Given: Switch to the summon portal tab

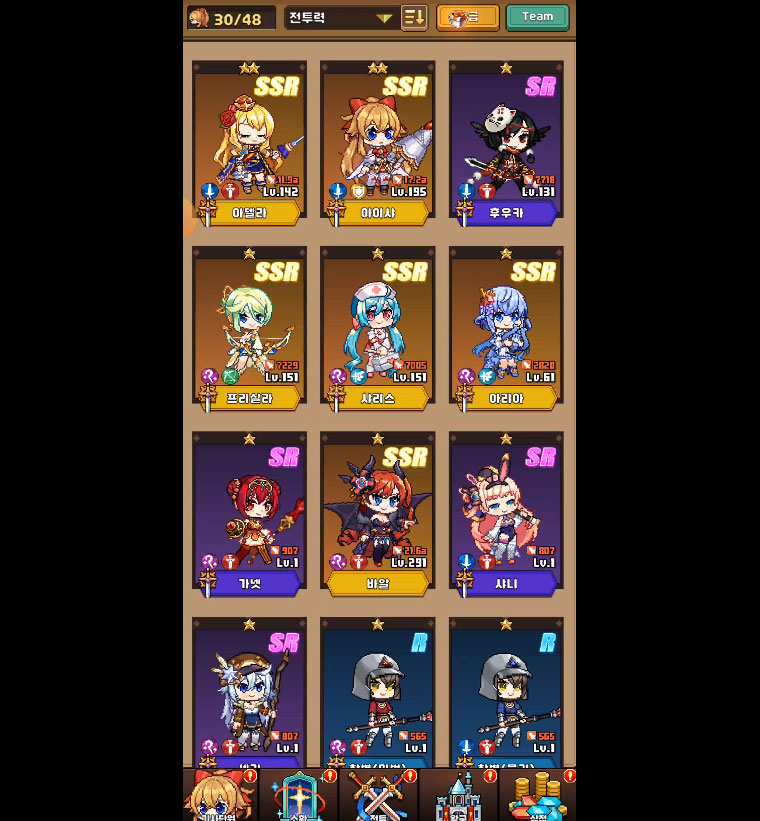Looking at the screenshot, I should [297, 797].
